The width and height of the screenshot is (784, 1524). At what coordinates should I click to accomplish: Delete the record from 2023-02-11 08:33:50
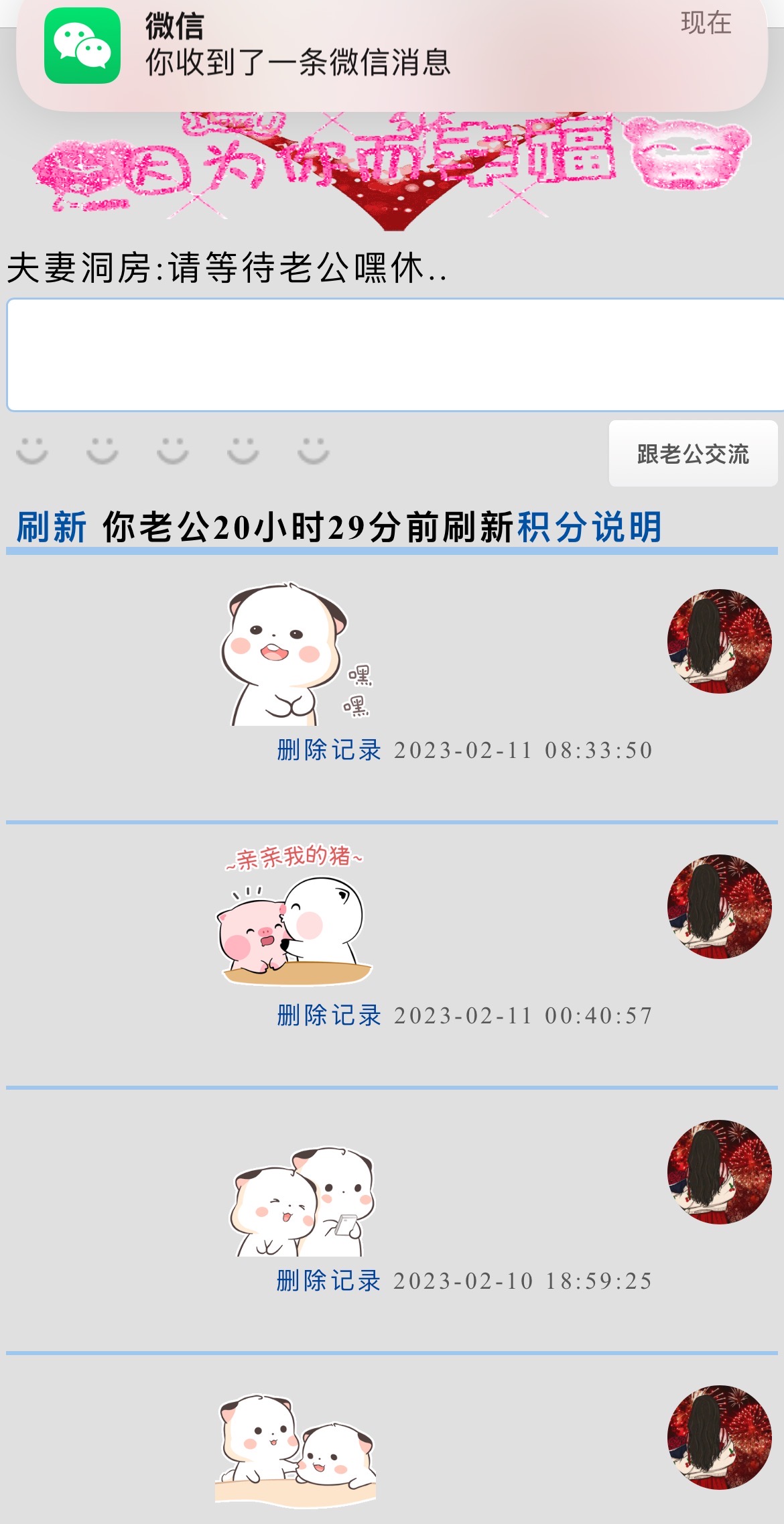[329, 750]
